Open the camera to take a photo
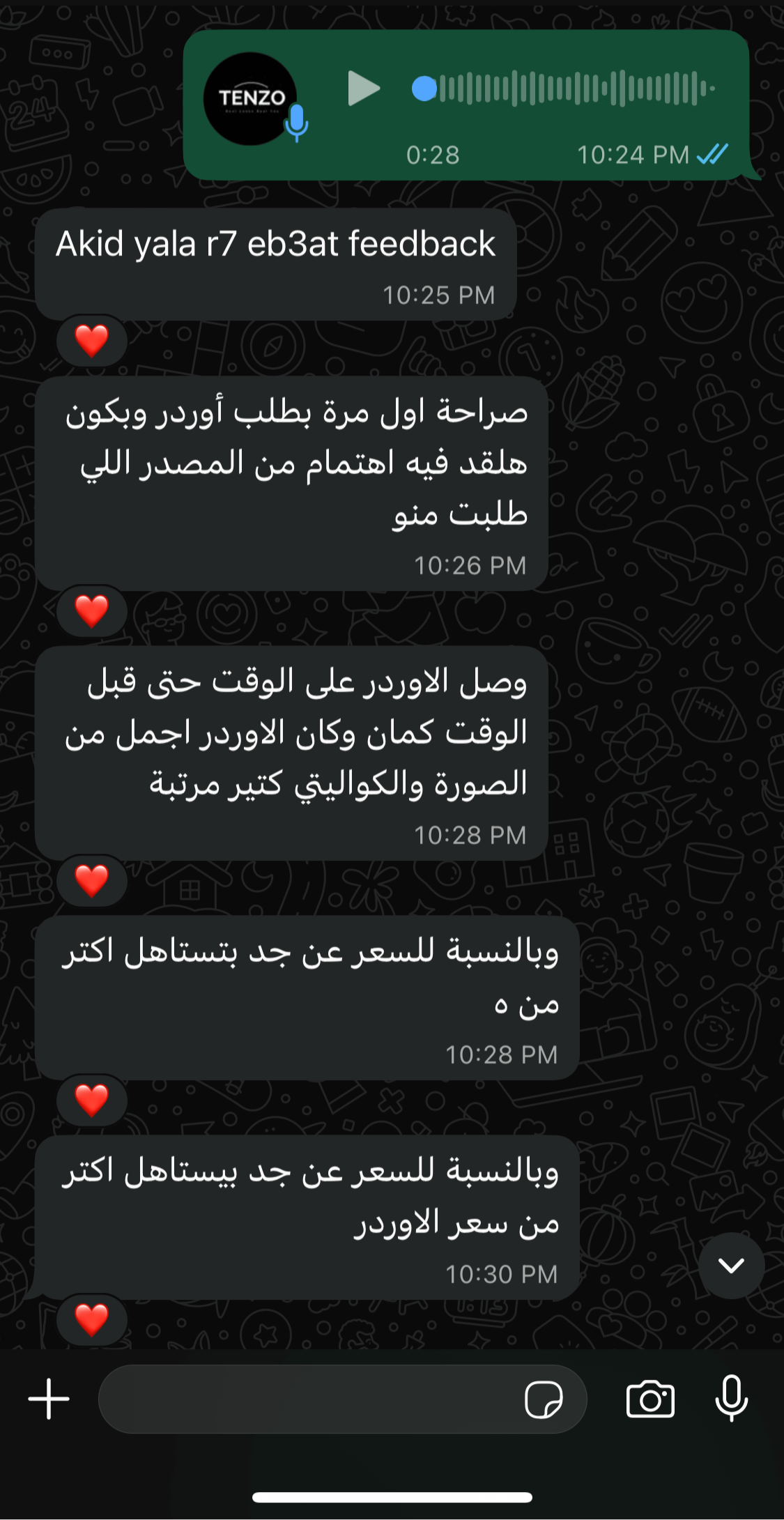 point(650,1399)
